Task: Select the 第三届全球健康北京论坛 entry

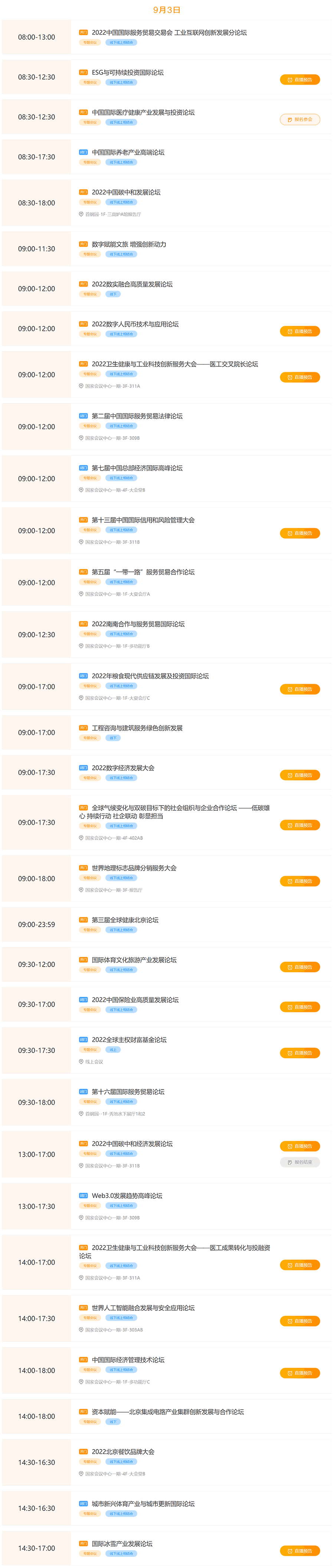Action: [x=125, y=920]
